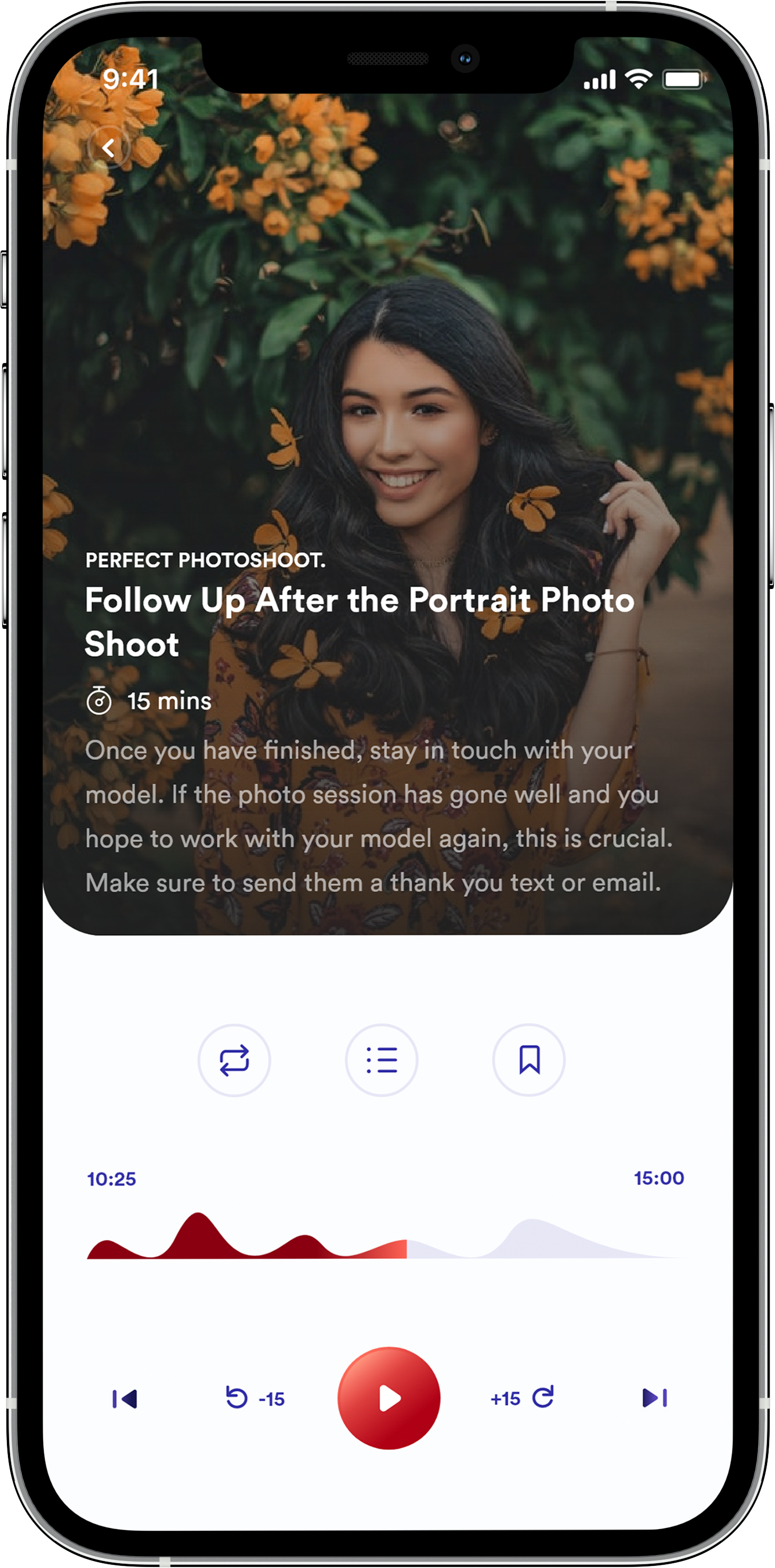
Task: Bookmark this audio lesson
Action: pyautogui.click(x=528, y=1060)
